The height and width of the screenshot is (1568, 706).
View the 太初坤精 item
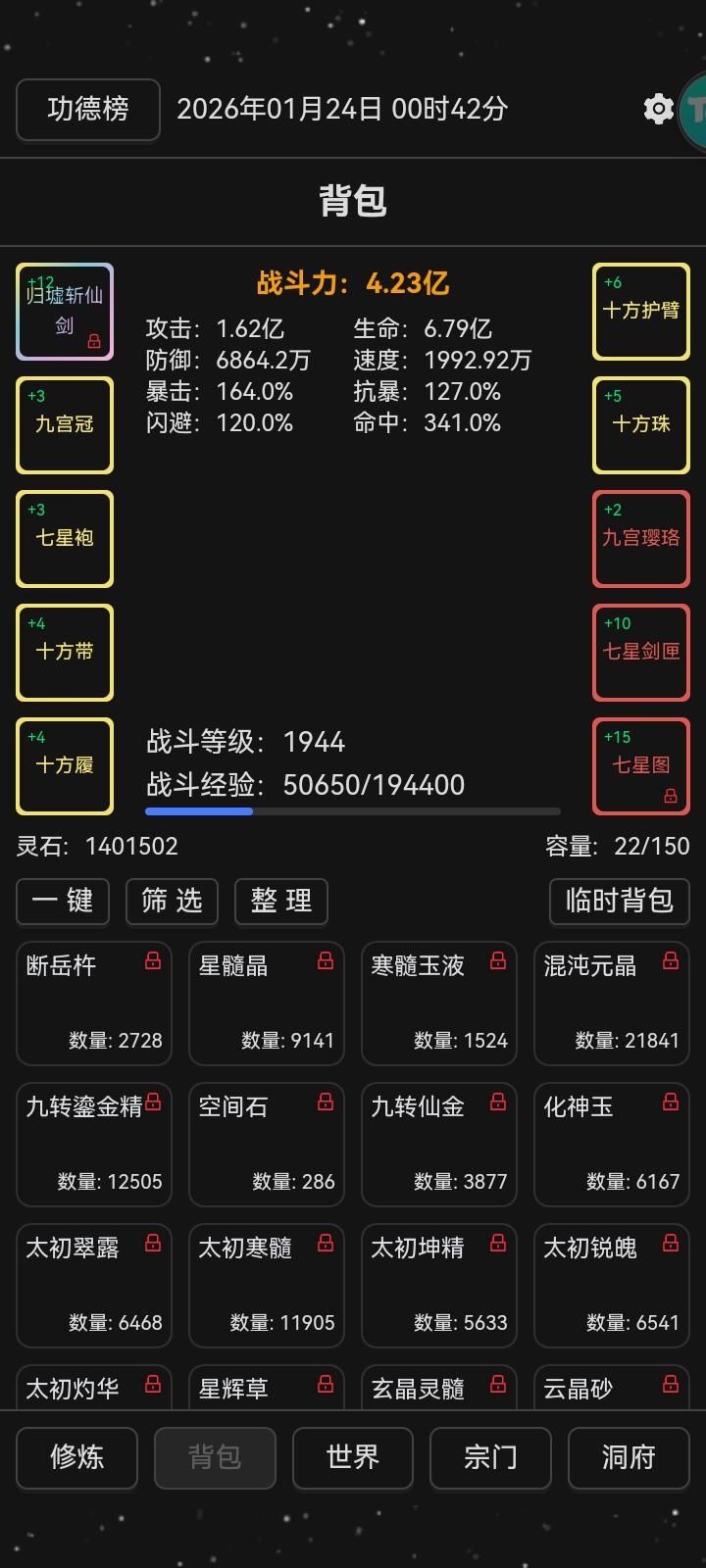439,1286
